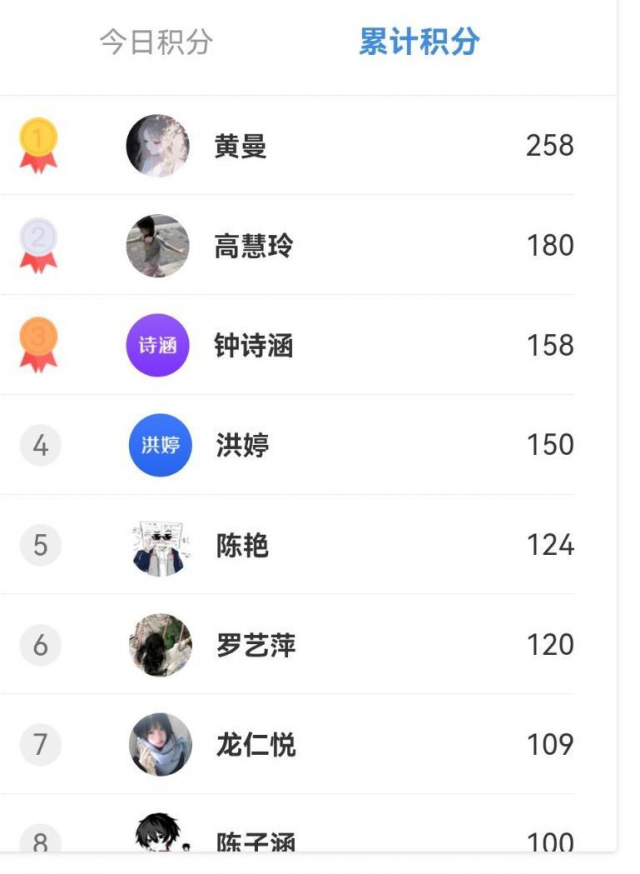Viewport: 640px width, 874px height.
Task: Select the 累计积分 tab
Action: pos(419,43)
